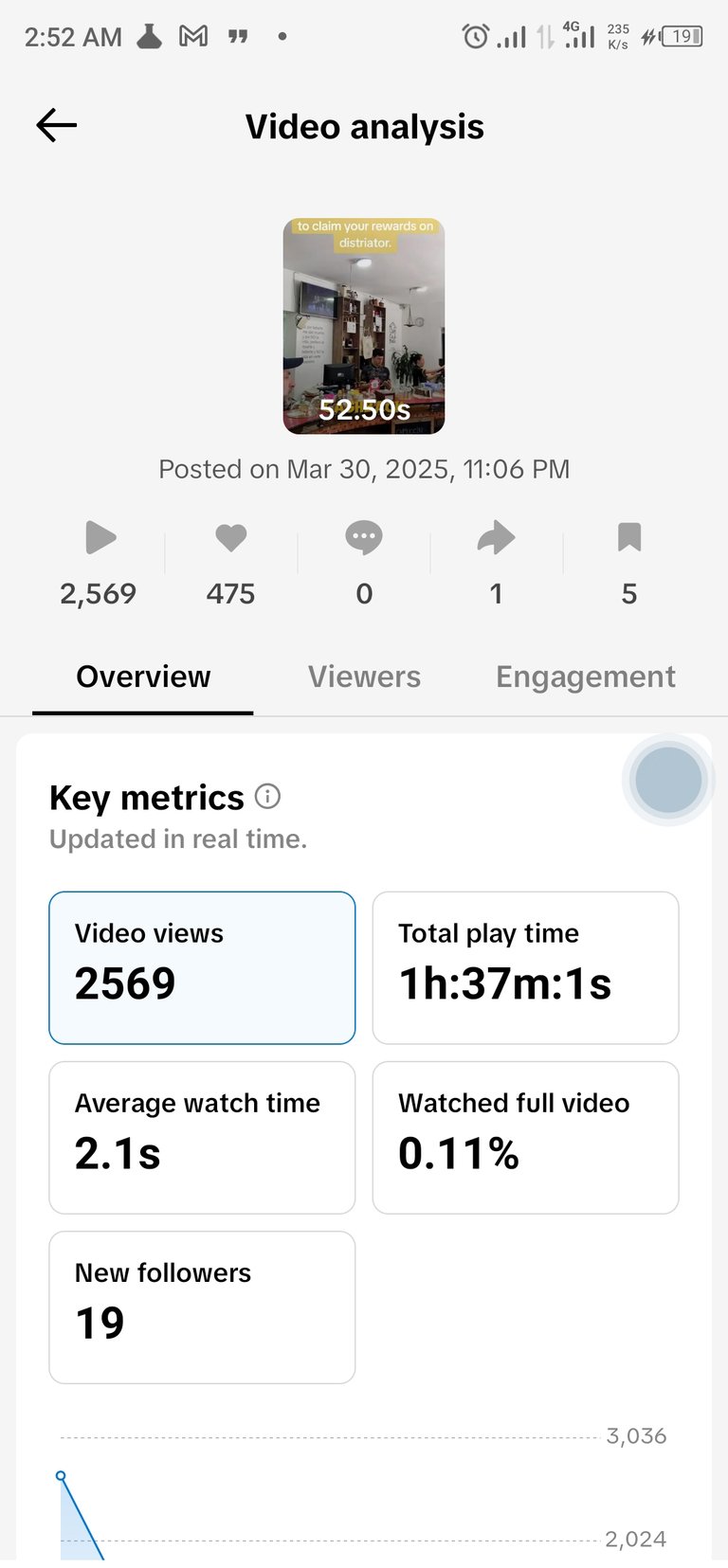Select the New followers card
Viewport: 728px width, 1568px height.
(x=202, y=1307)
